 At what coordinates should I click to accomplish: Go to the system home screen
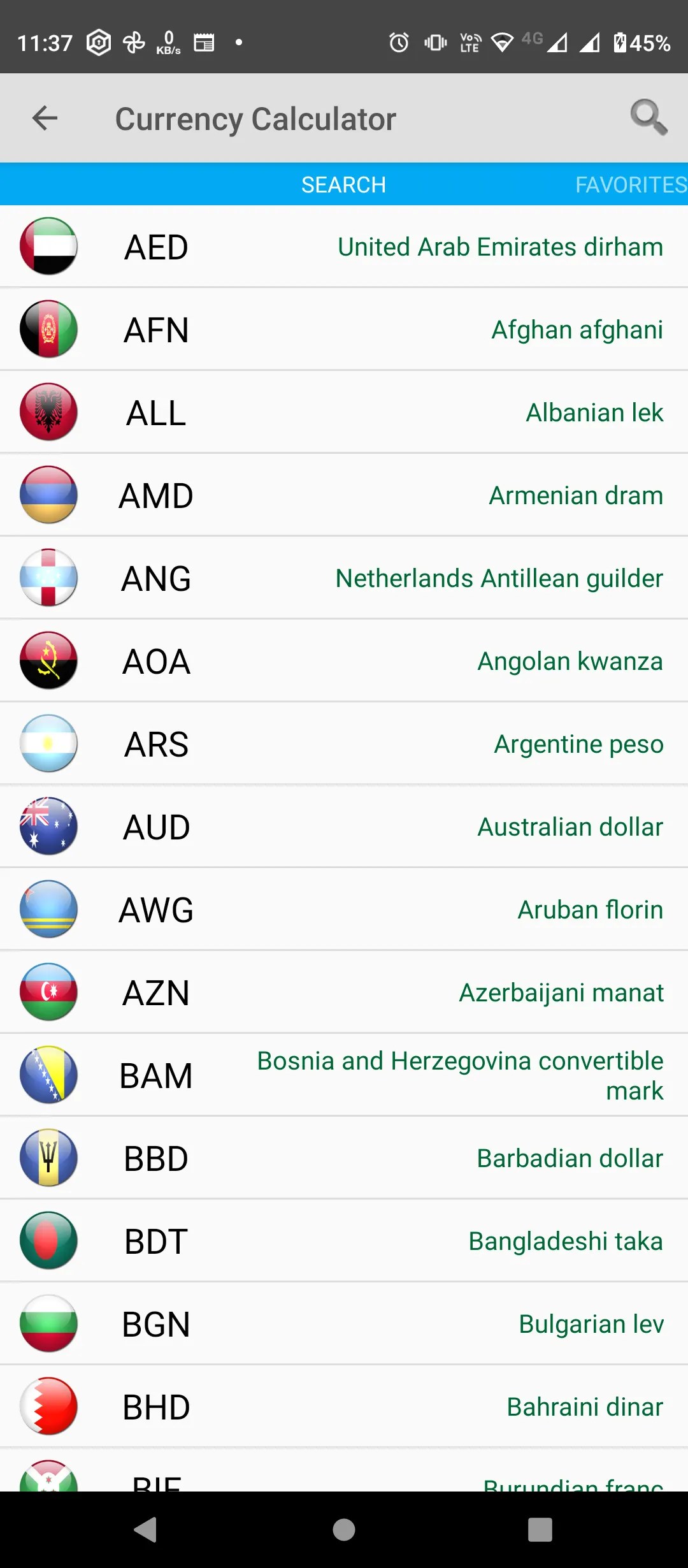click(344, 1529)
